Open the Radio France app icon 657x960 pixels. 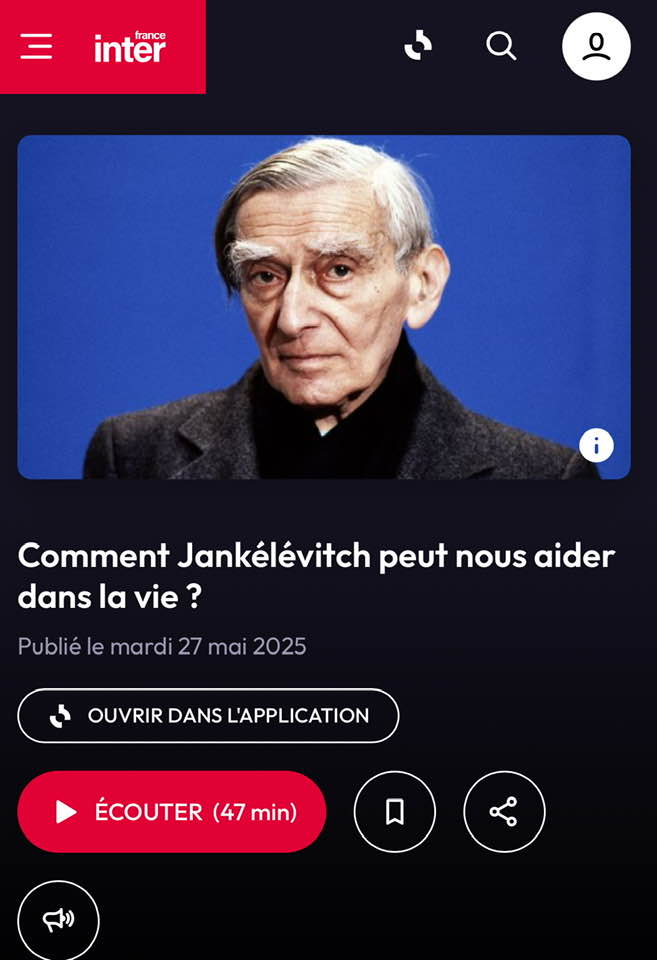(418, 45)
